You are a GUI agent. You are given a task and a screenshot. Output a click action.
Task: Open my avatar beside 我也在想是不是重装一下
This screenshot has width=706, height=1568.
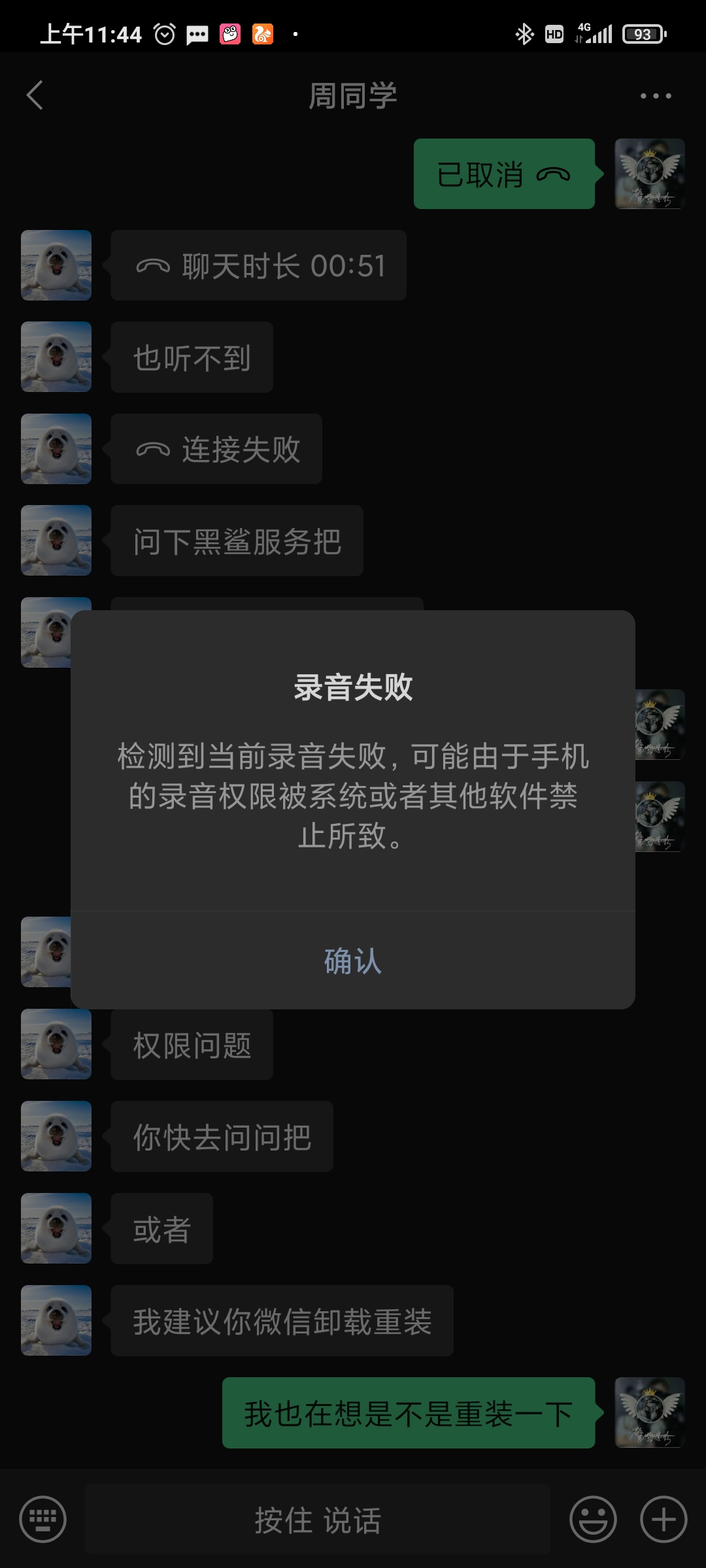tap(650, 1413)
